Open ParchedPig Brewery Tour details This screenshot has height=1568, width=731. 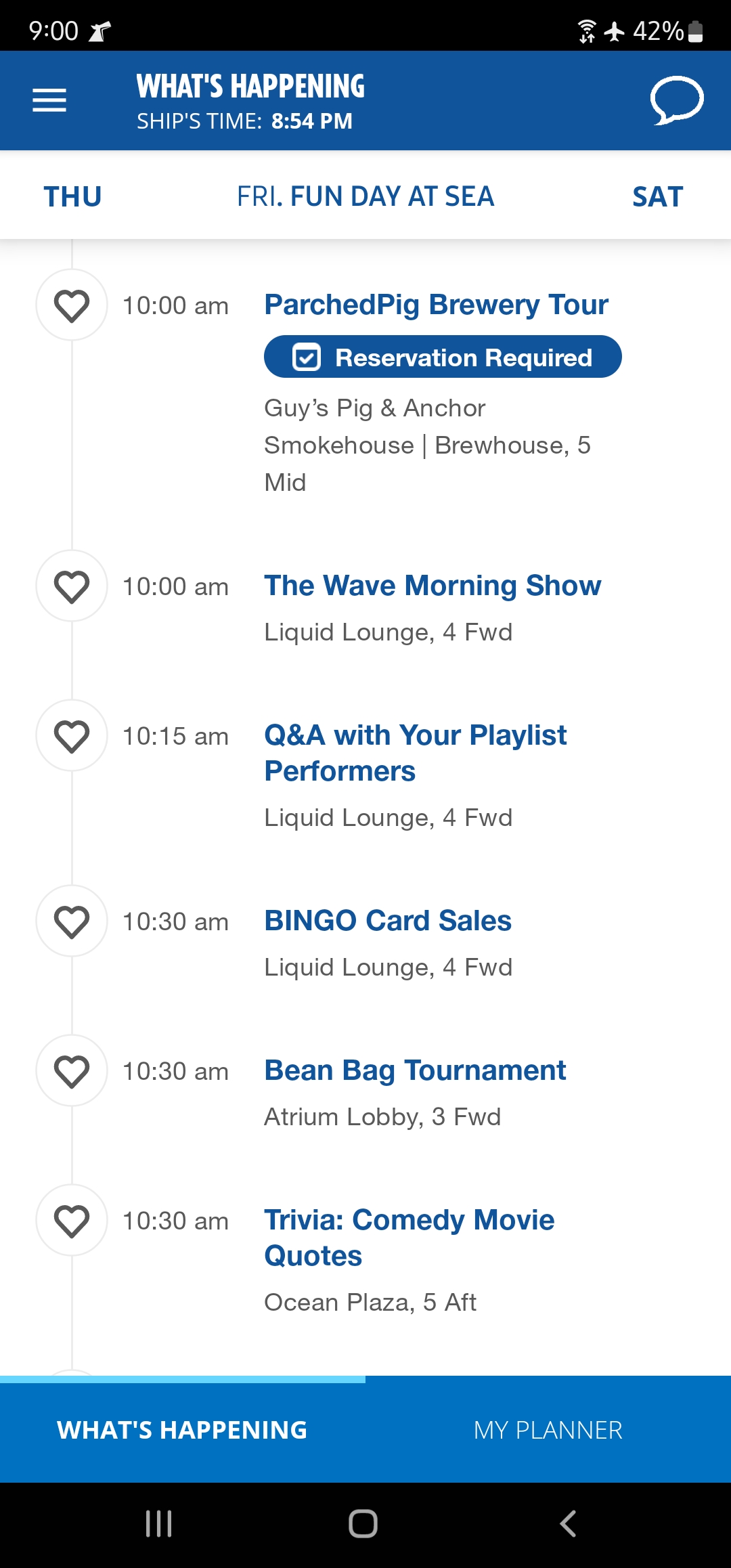[x=436, y=305]
